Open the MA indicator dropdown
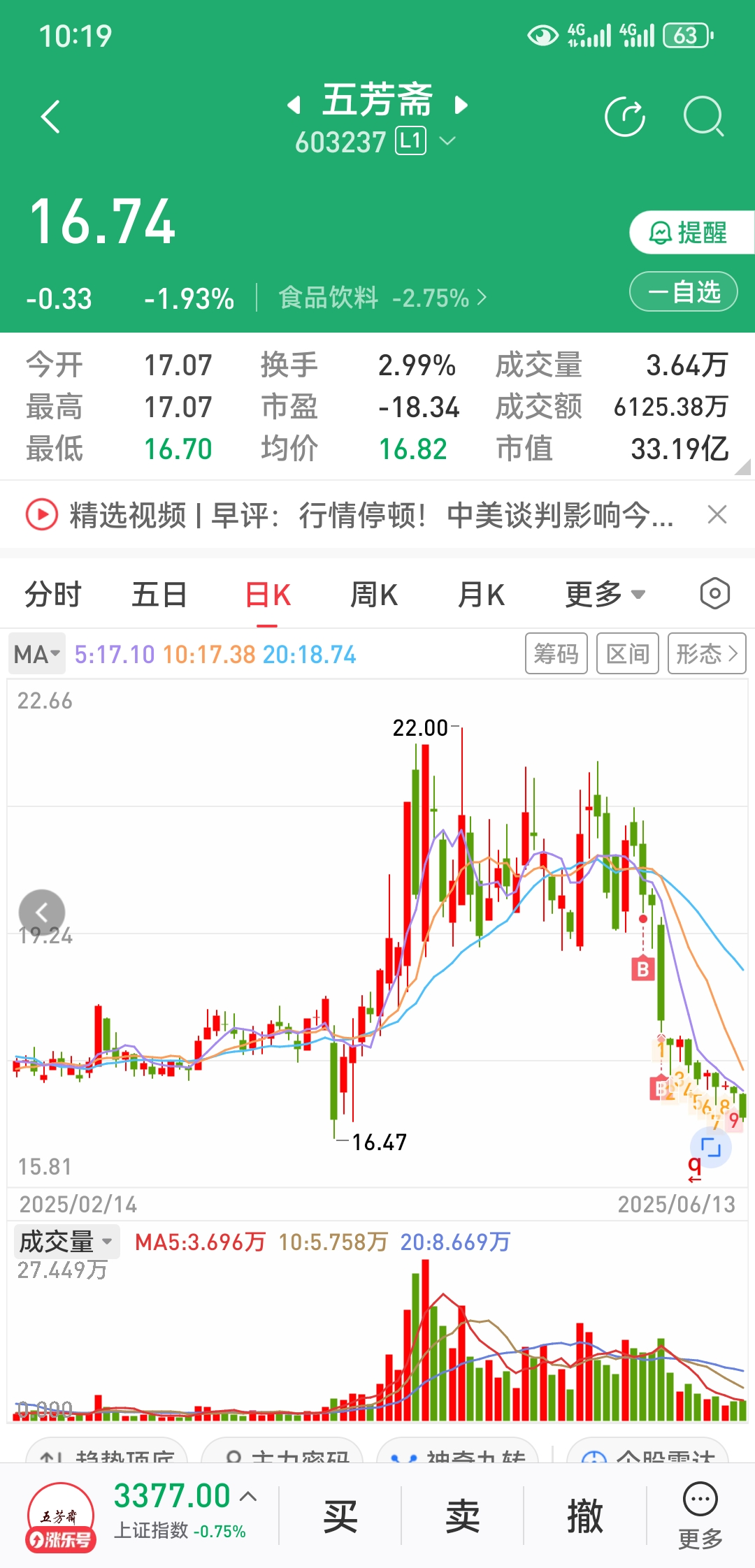The width and height of the screenshot is (755, 1568). tap(37, 654)
